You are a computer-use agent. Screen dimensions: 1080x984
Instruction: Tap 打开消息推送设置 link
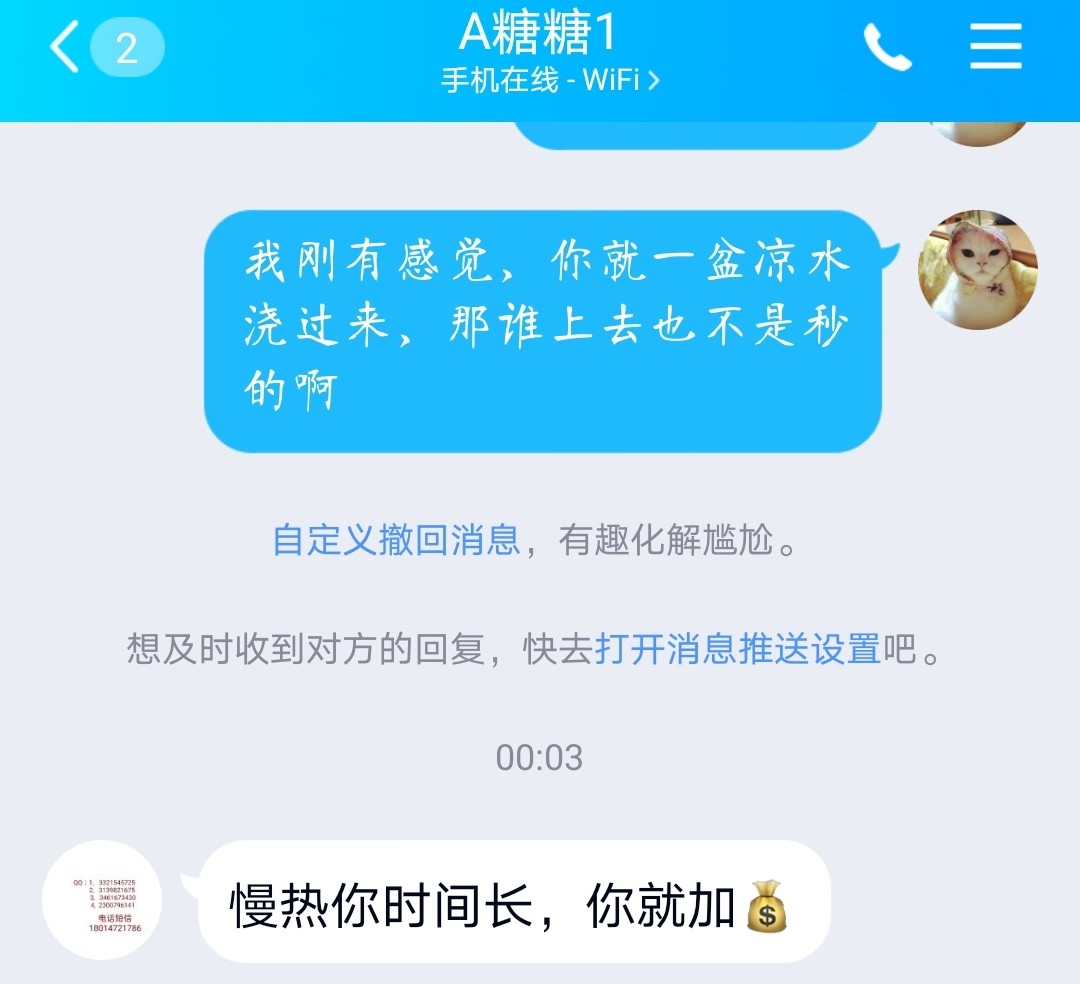tap(738, 650)
